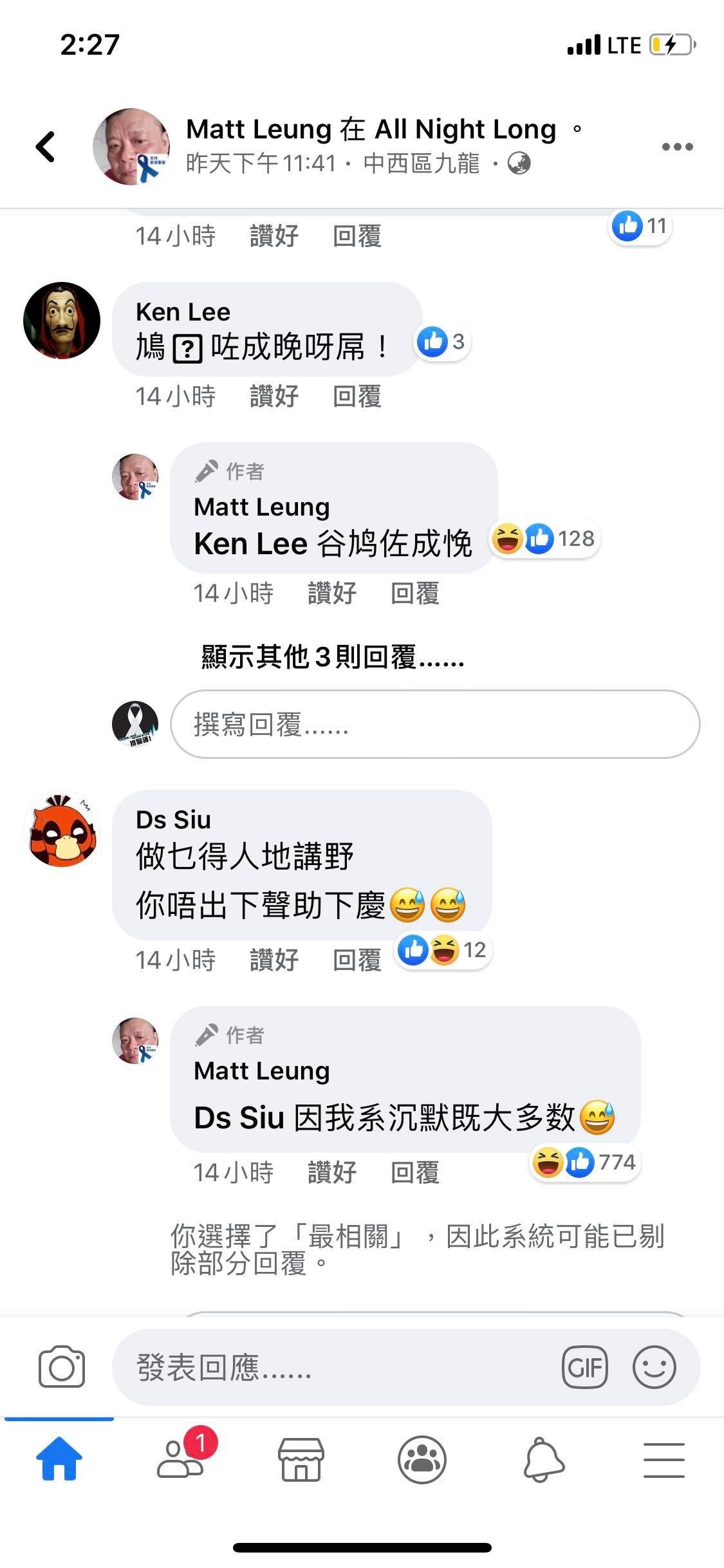Screen dimensions: 724x1568
Task: Go back using the top-left arrow
Action: pos(46,146)
